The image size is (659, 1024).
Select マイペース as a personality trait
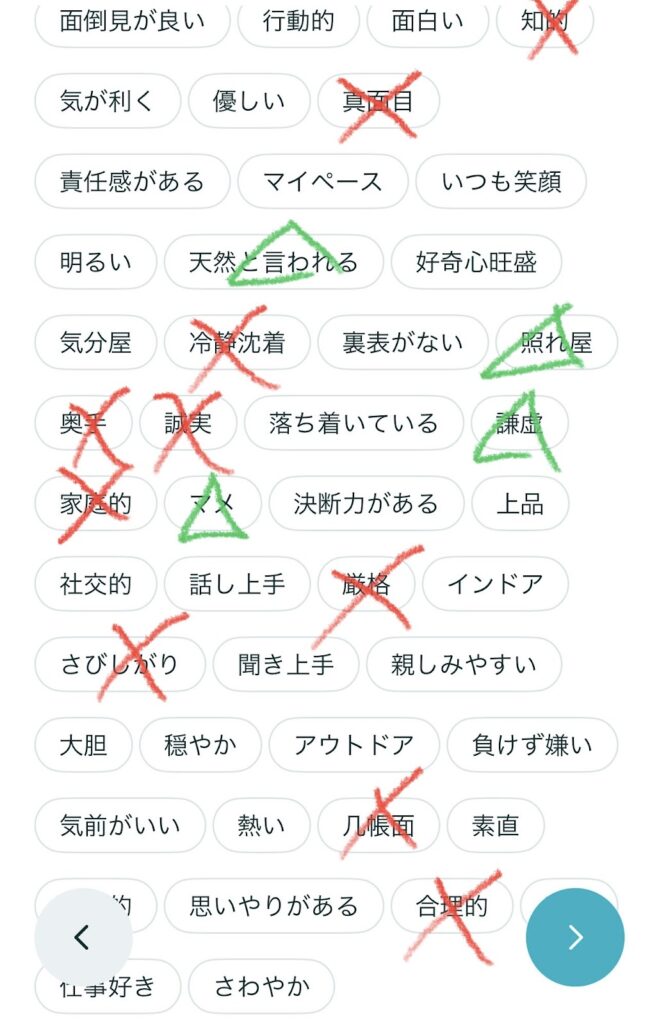[x=322, y=182]
